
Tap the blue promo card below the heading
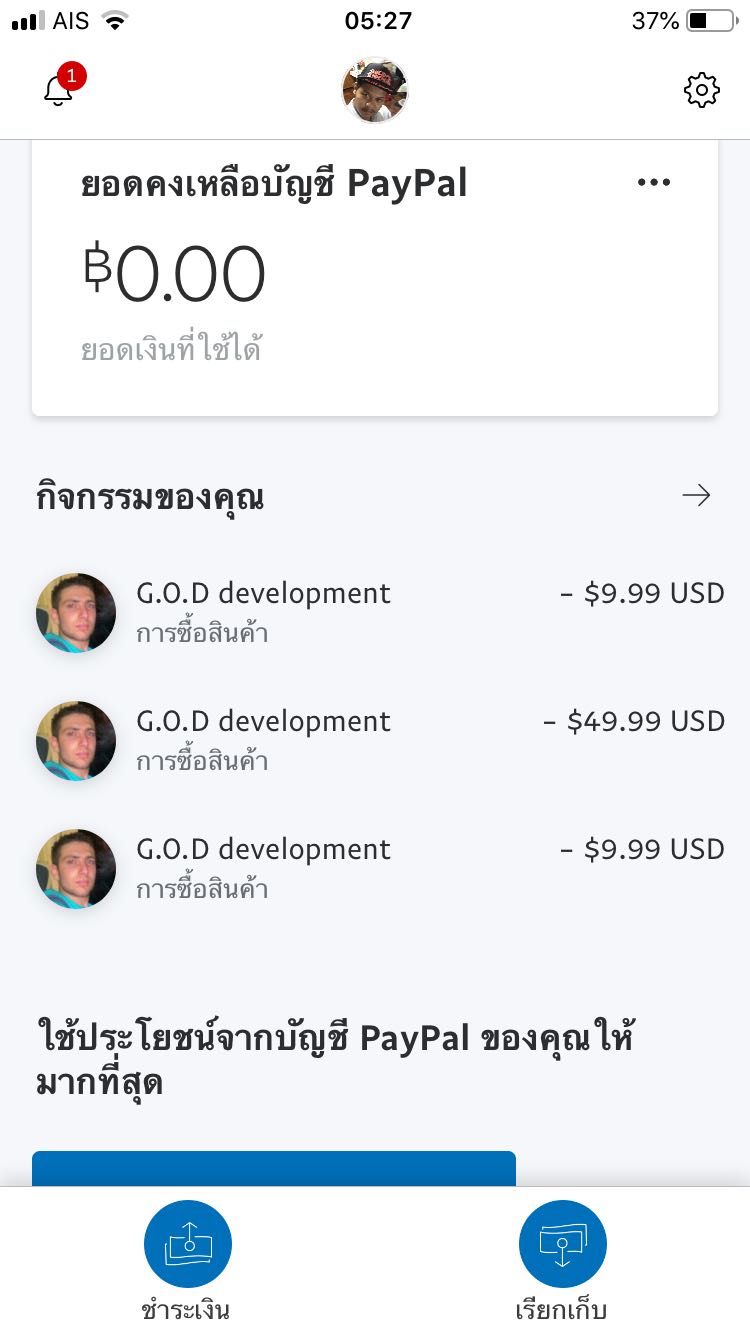[x=274, y=1168]
